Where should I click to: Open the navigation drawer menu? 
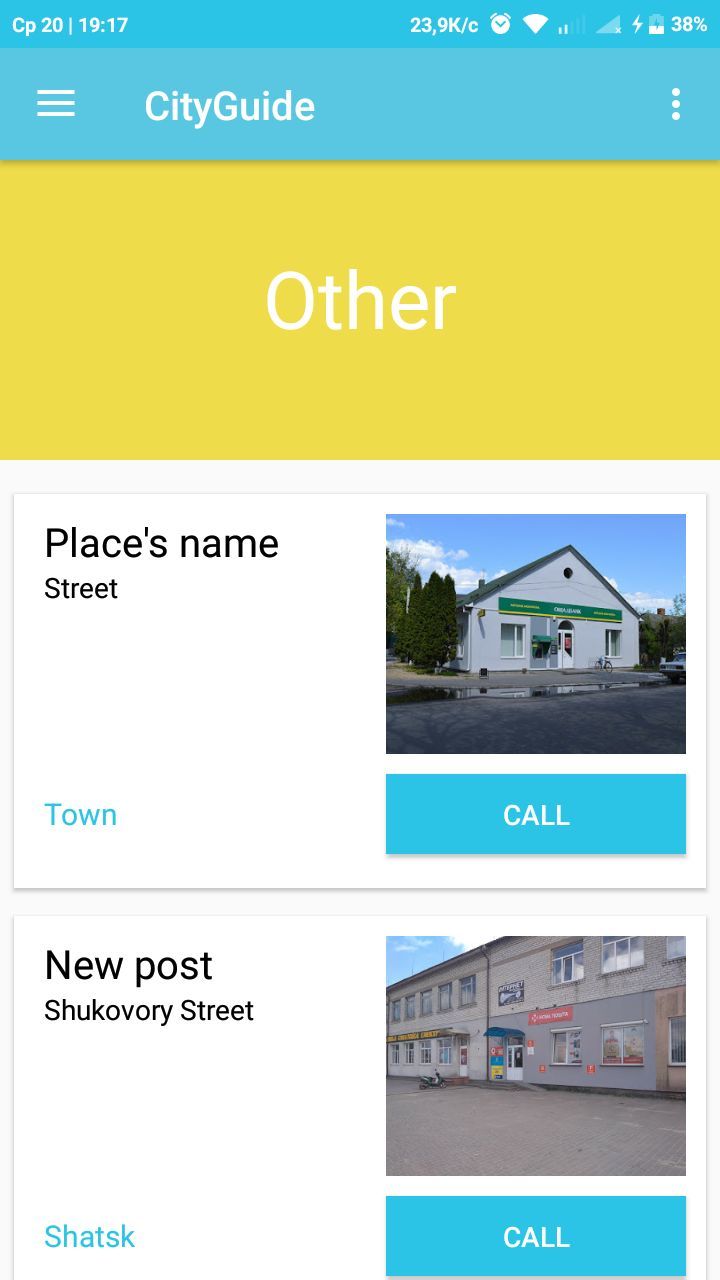[x=56, y=104]
